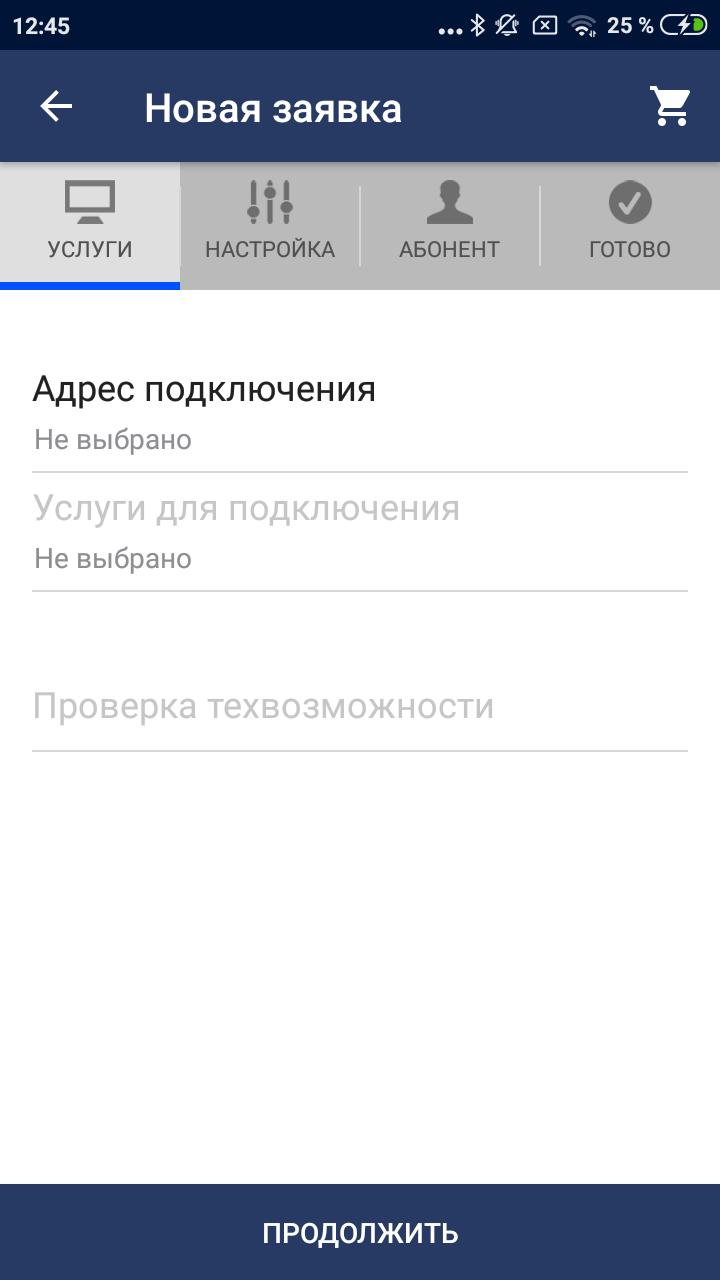720x1280 pixels.
Task: Open the Абонент tab
Action: pyautogui.click(x=449, y=224)
